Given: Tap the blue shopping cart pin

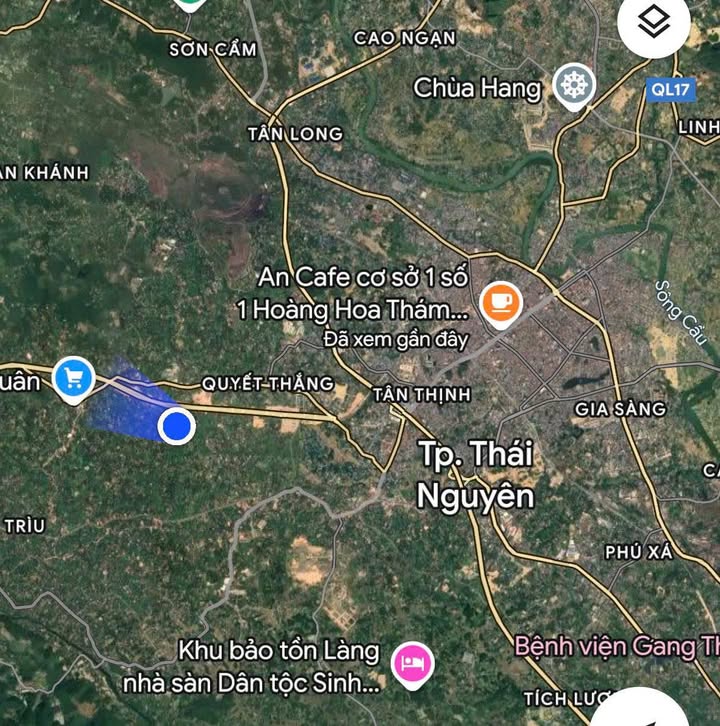Looking at the screenshot, I should (x=74, y=378).
